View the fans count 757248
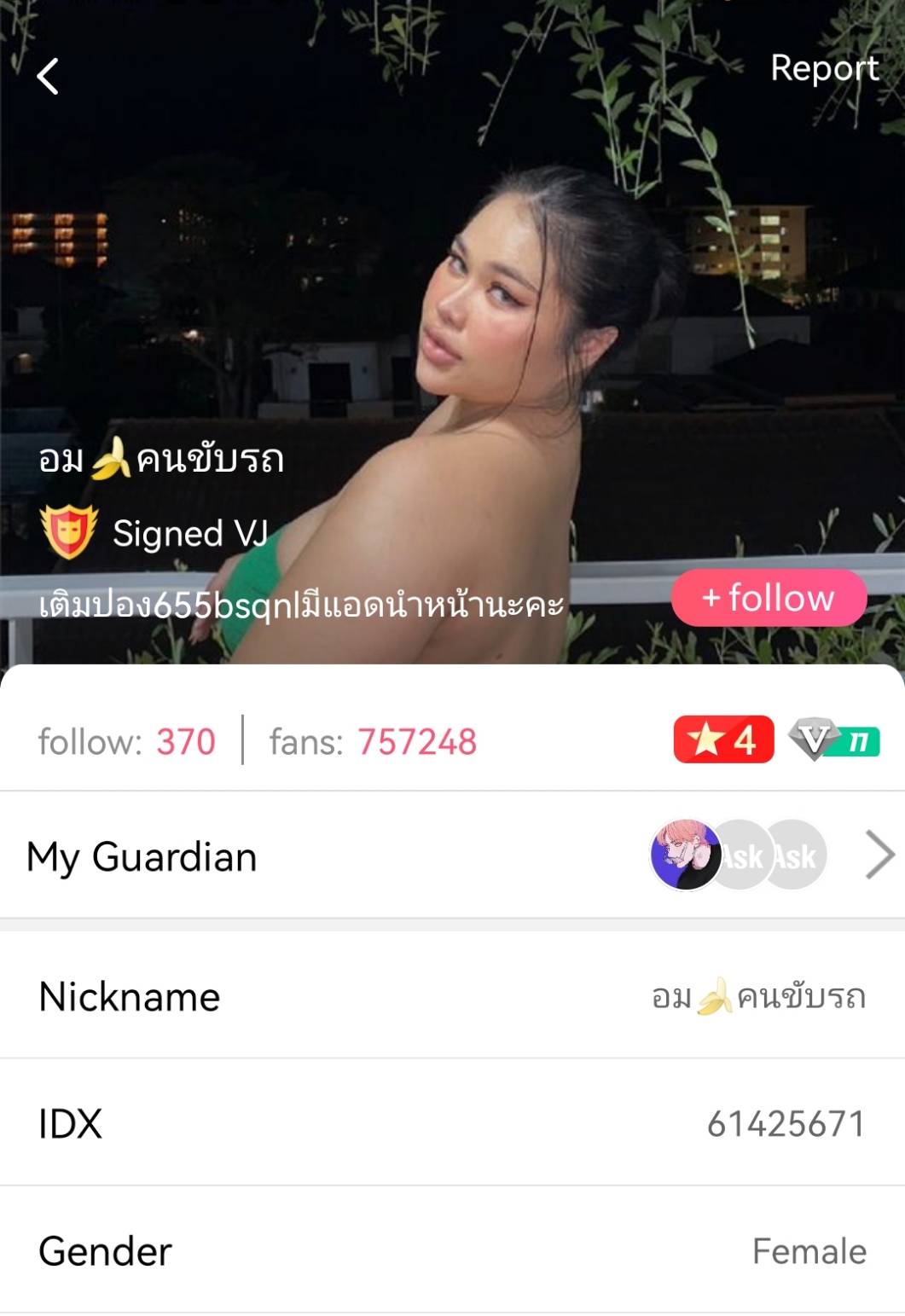905x1316 pixels. coord(416,741)
